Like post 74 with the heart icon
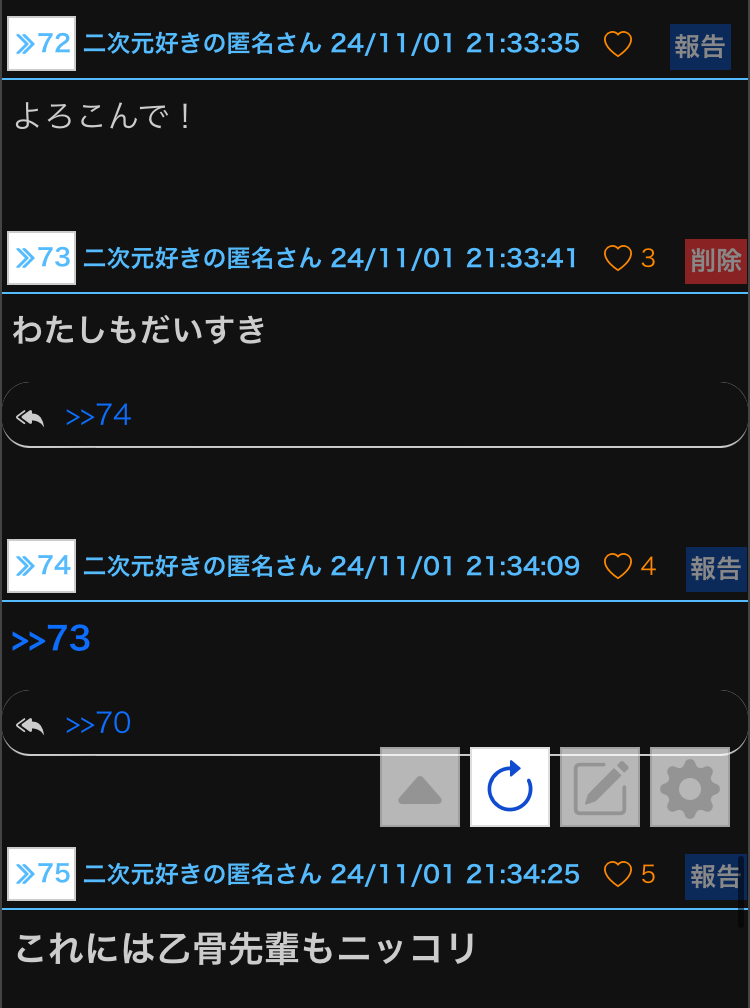 [618, 566]
